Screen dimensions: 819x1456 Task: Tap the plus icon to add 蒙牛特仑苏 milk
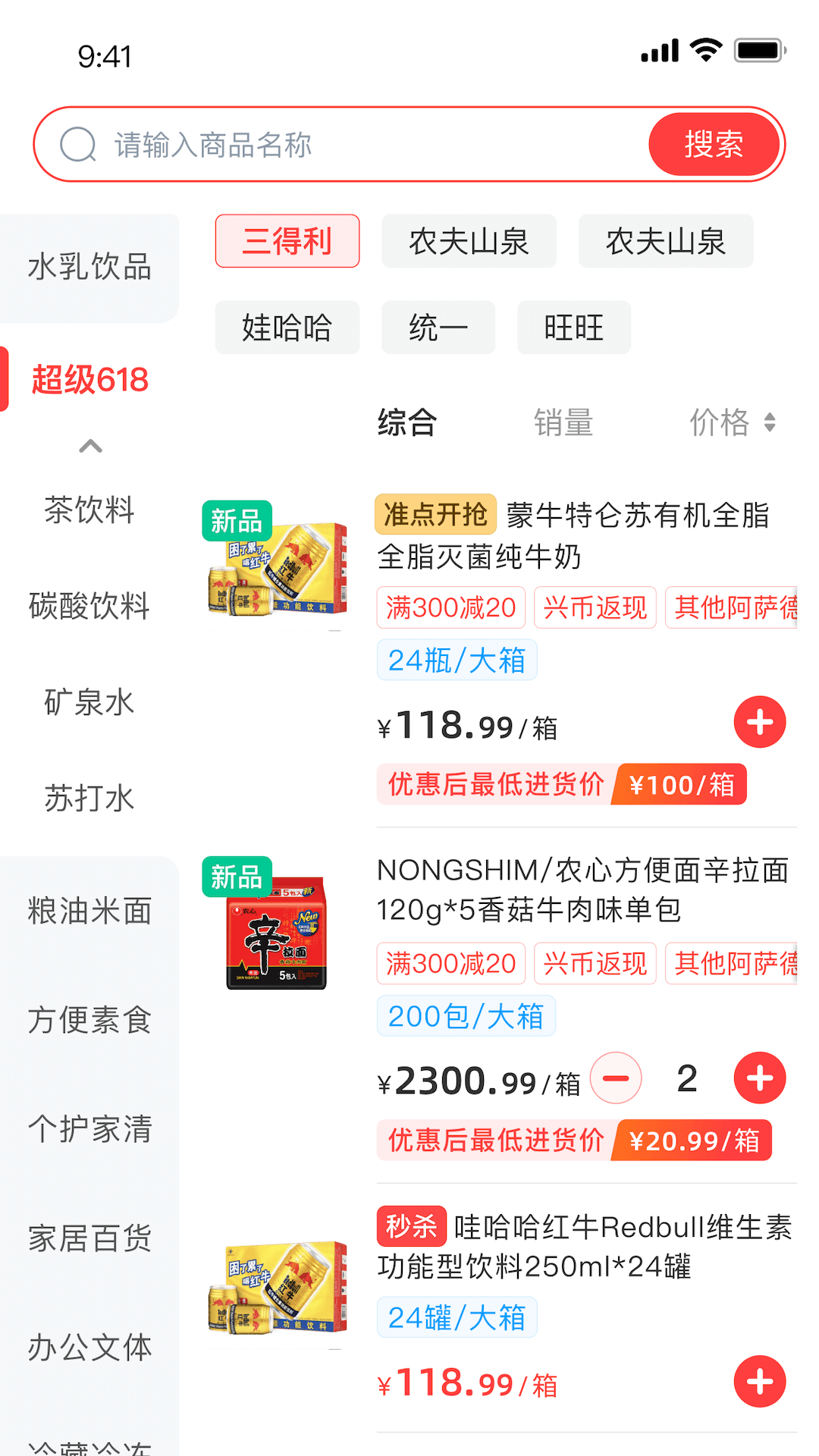point(759,722)
